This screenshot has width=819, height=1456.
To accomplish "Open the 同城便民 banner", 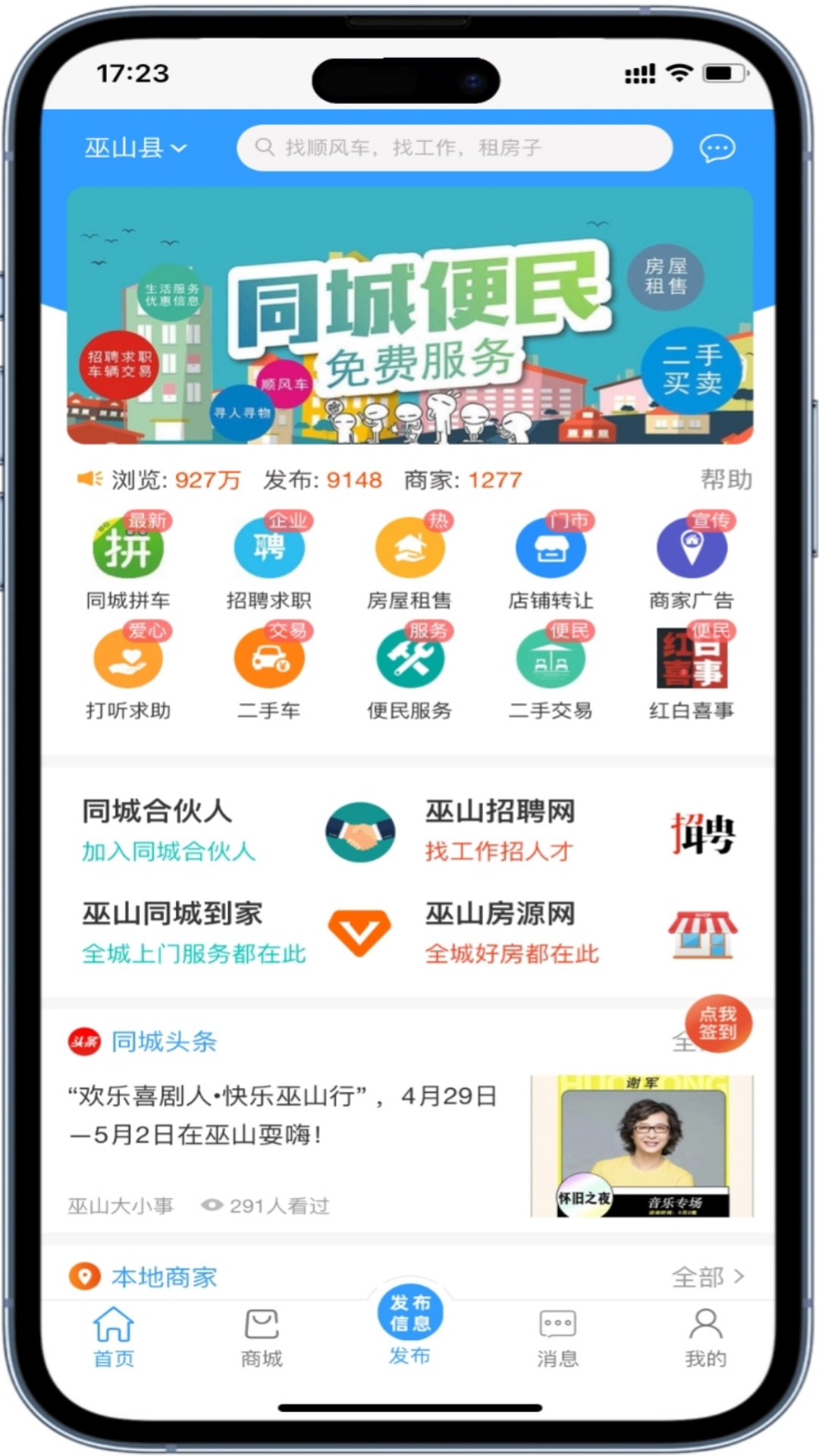I will [409, 315].
